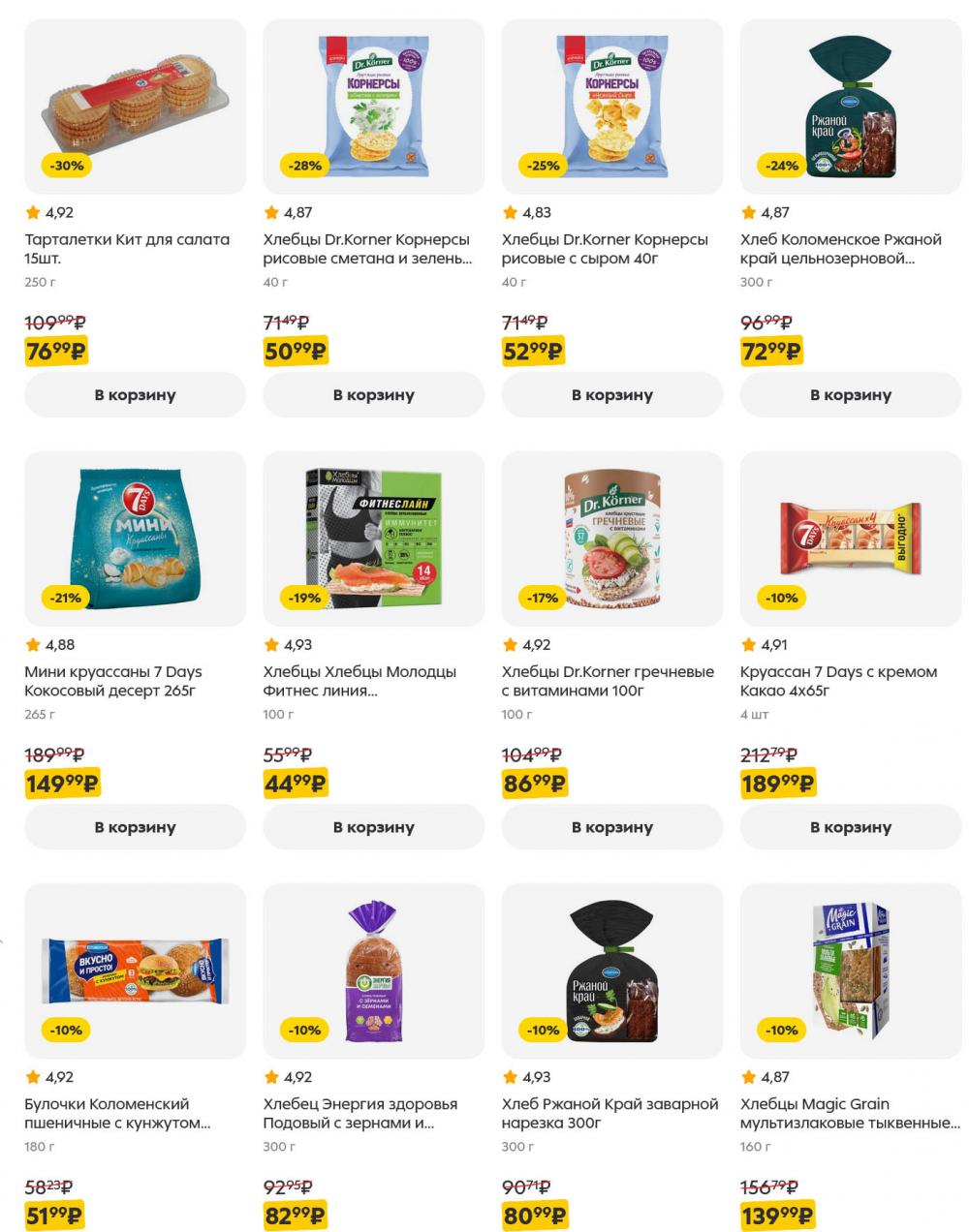Add Dr.Korner Корнерсы с сыром to cart
This screenshot has height=1232, width=969.
click(x=611, y=395)
